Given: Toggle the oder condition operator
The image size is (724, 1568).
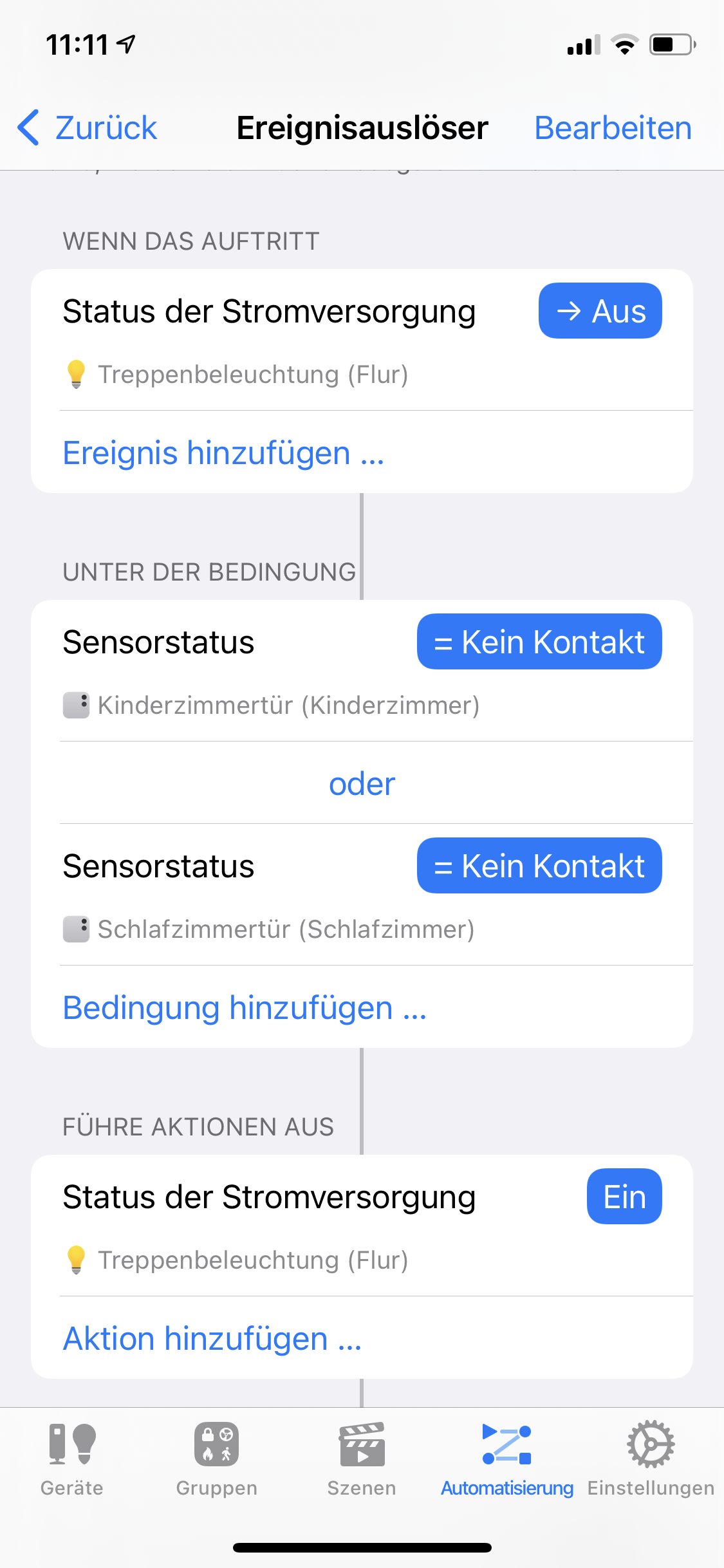Looking at the screenshot, I should [362, 783].
